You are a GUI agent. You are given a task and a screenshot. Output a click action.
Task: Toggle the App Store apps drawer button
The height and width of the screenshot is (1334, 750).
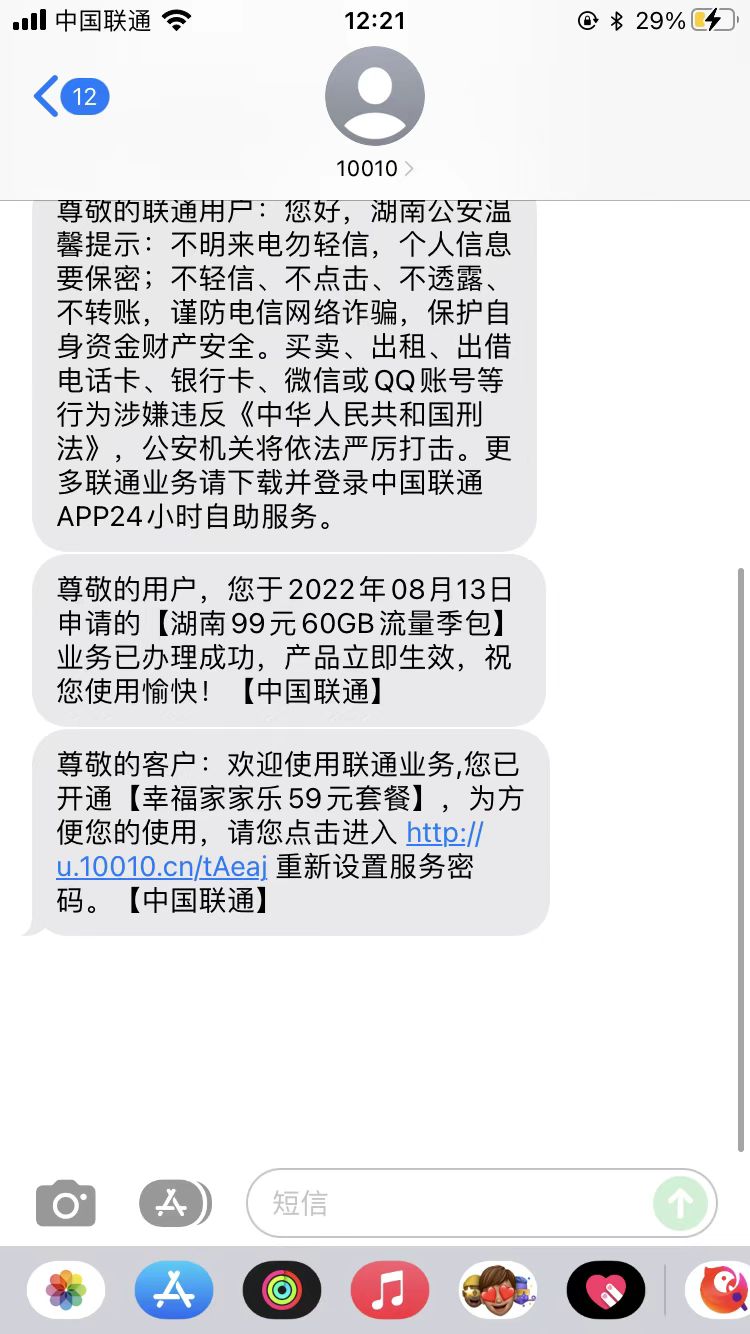pos(175,1203)
